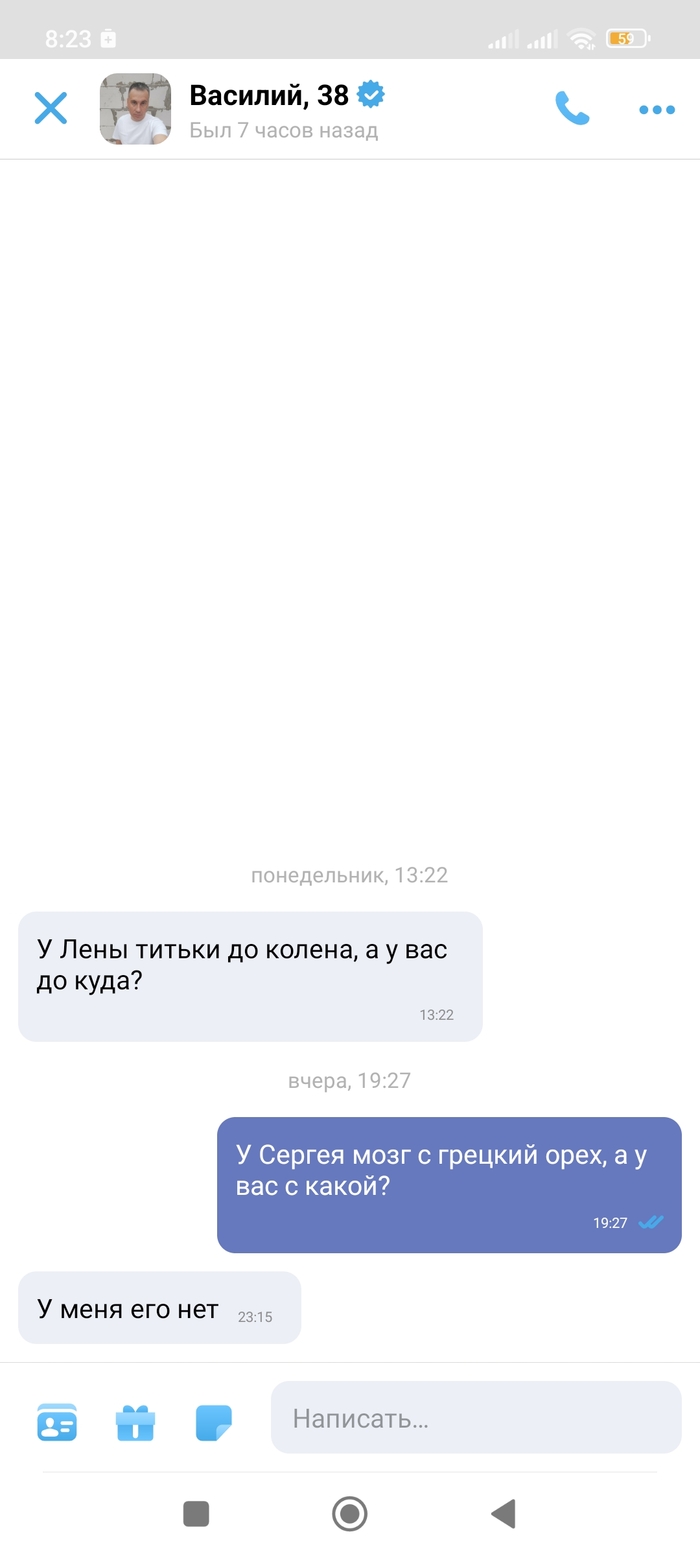Focus the Написать… message field
Screen dimensions: 700x1556
click(x=475, y=1417)
